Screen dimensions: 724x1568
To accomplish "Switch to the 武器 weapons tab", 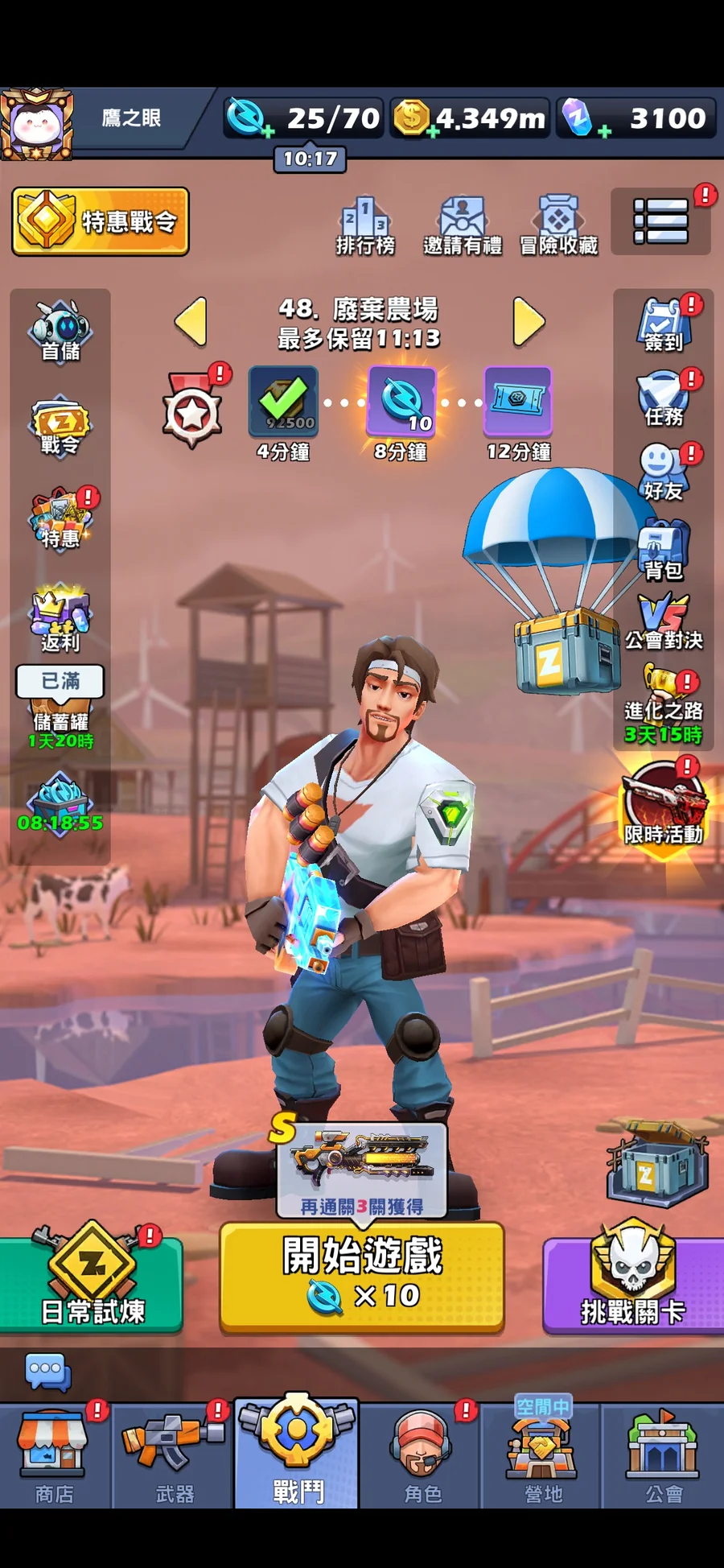I will point(174,1455).
